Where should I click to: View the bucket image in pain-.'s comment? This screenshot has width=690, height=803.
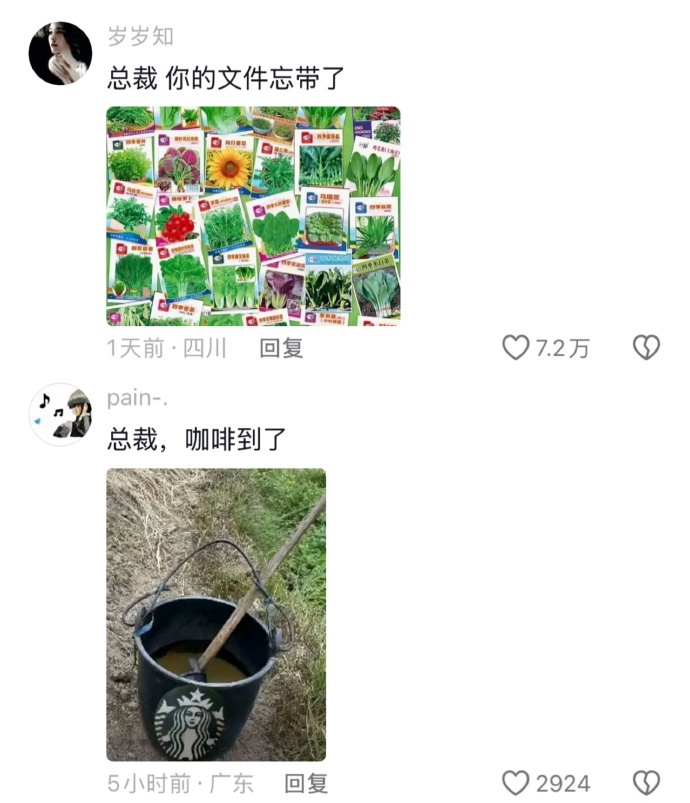[216, 614]
